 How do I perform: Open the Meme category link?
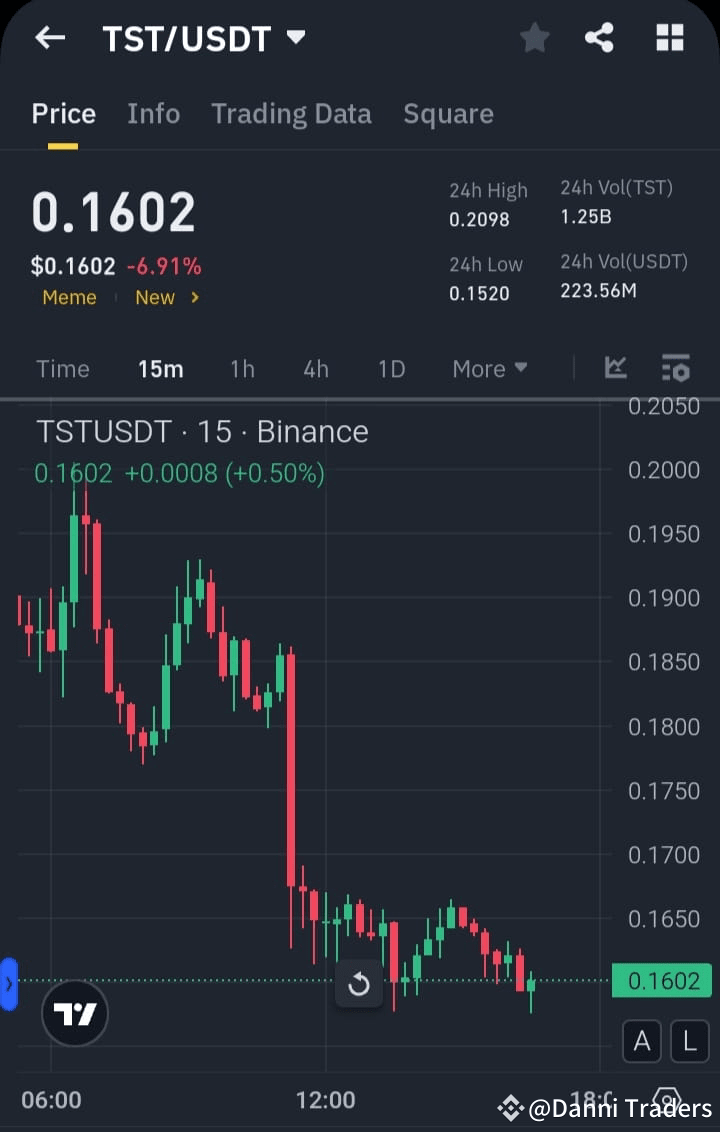pos(69,297)
